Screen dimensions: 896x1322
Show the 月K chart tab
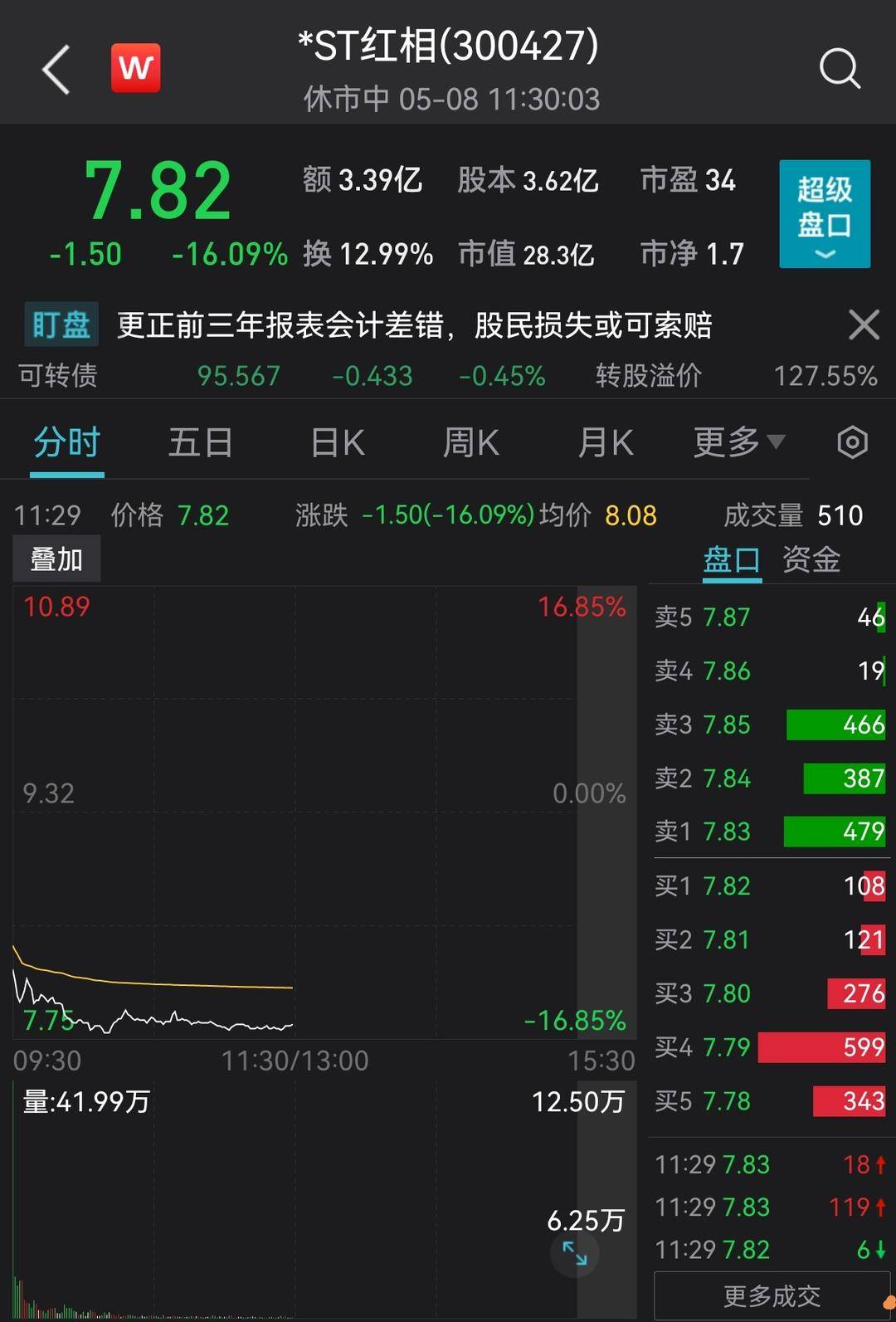click(x=606, y=443)
